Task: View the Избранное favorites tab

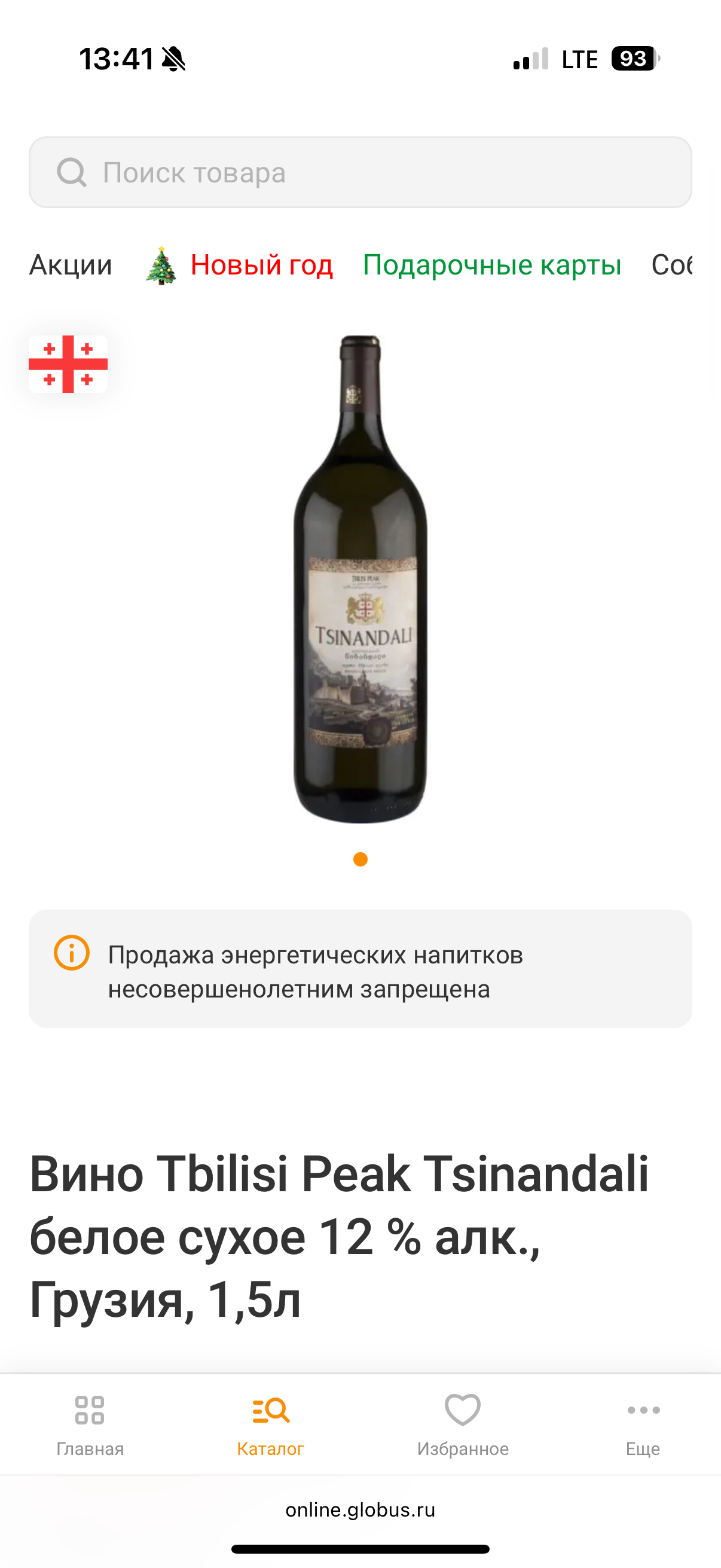Action: tap(462, 1424)
